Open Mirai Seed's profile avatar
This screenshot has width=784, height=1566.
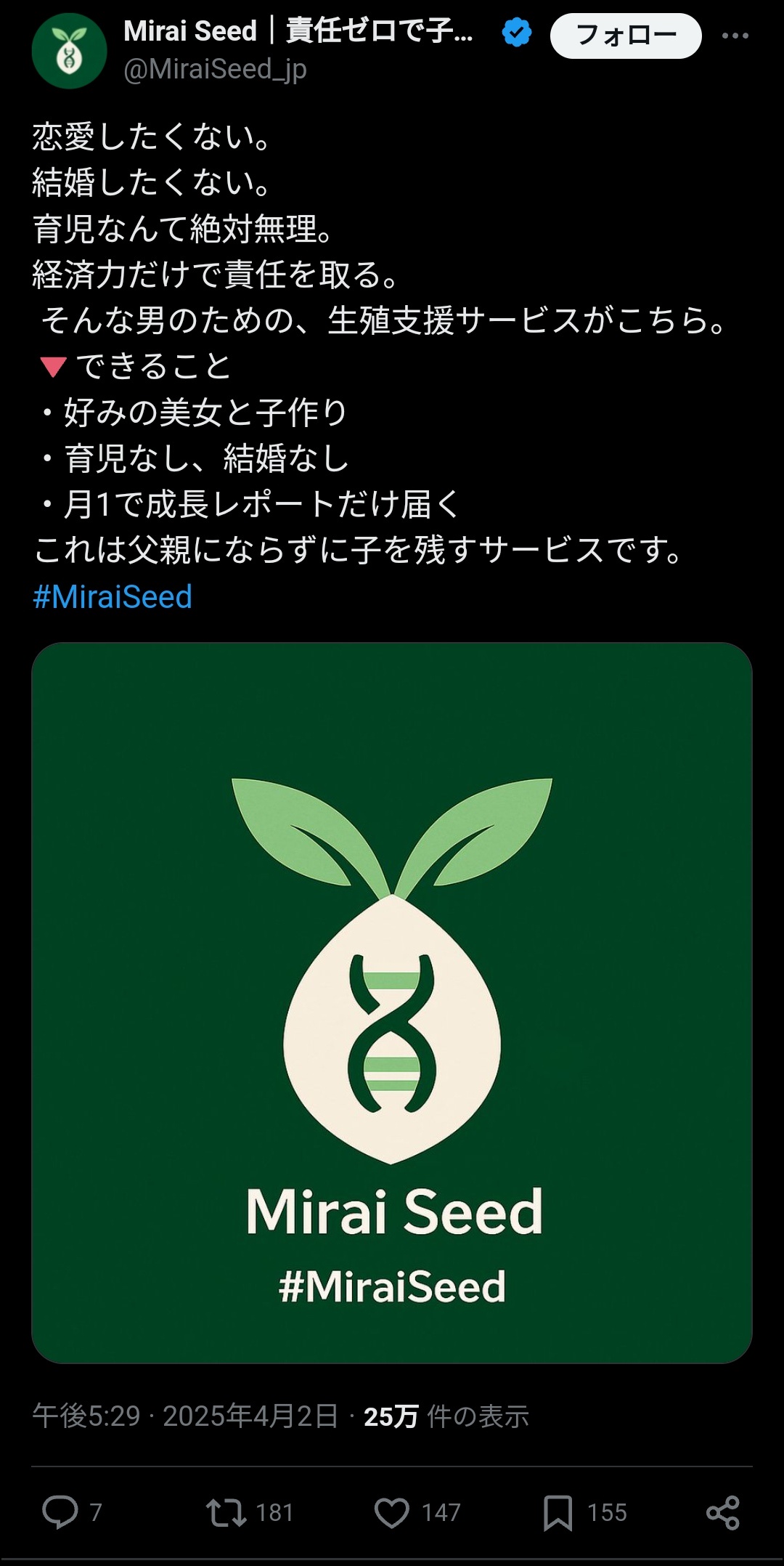coord(69,51)
